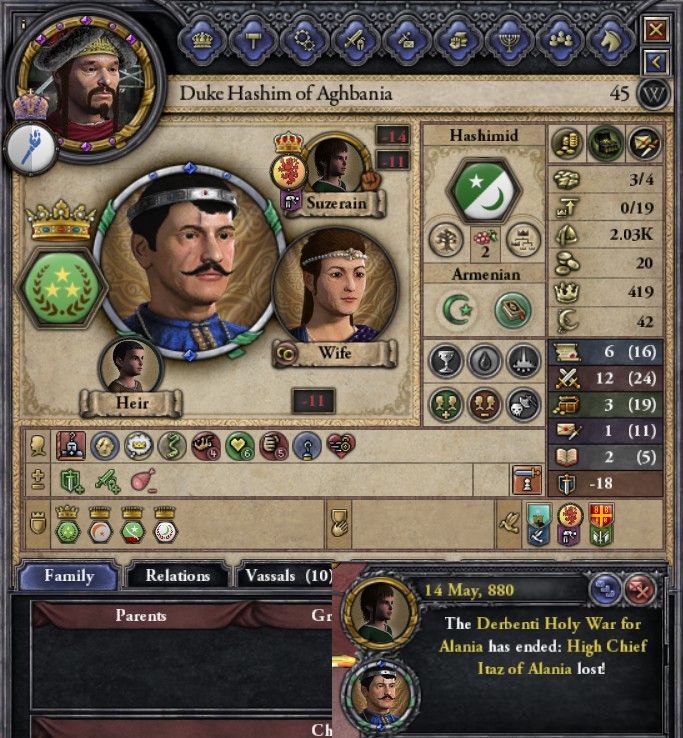This screenshot has height=738, width=683.
Task: Open the horse icon in top bar
Action: point(608,41)
